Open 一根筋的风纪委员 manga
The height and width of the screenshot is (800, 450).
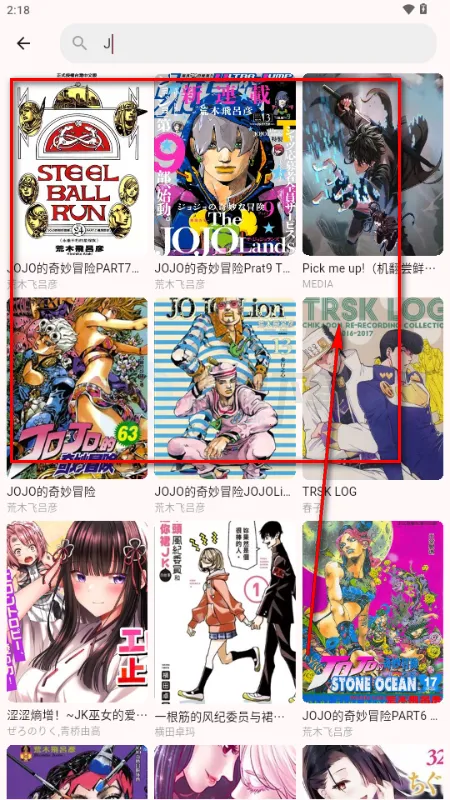[225, 612]
